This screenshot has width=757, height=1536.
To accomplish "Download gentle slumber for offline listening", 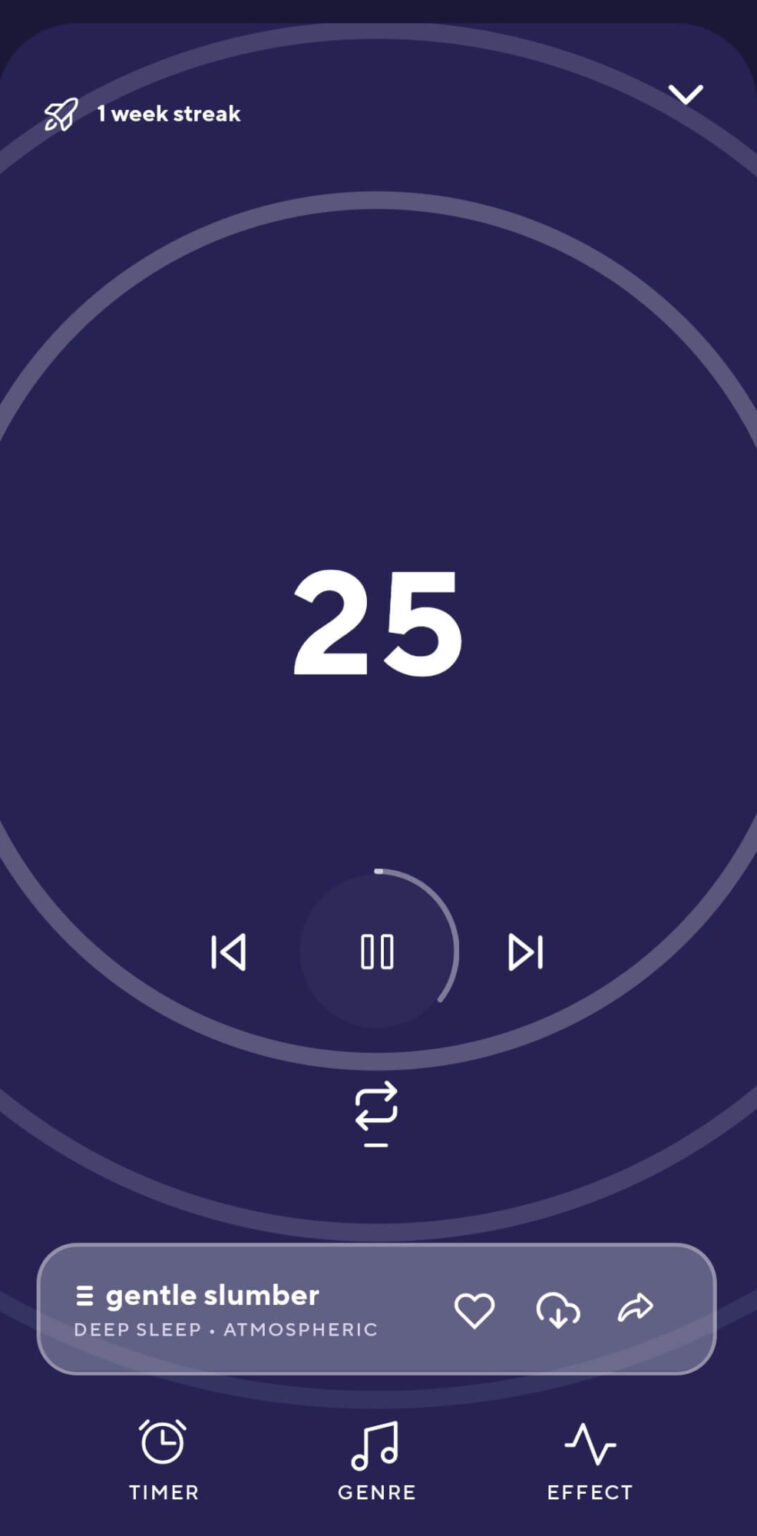I will [557, 1308].
